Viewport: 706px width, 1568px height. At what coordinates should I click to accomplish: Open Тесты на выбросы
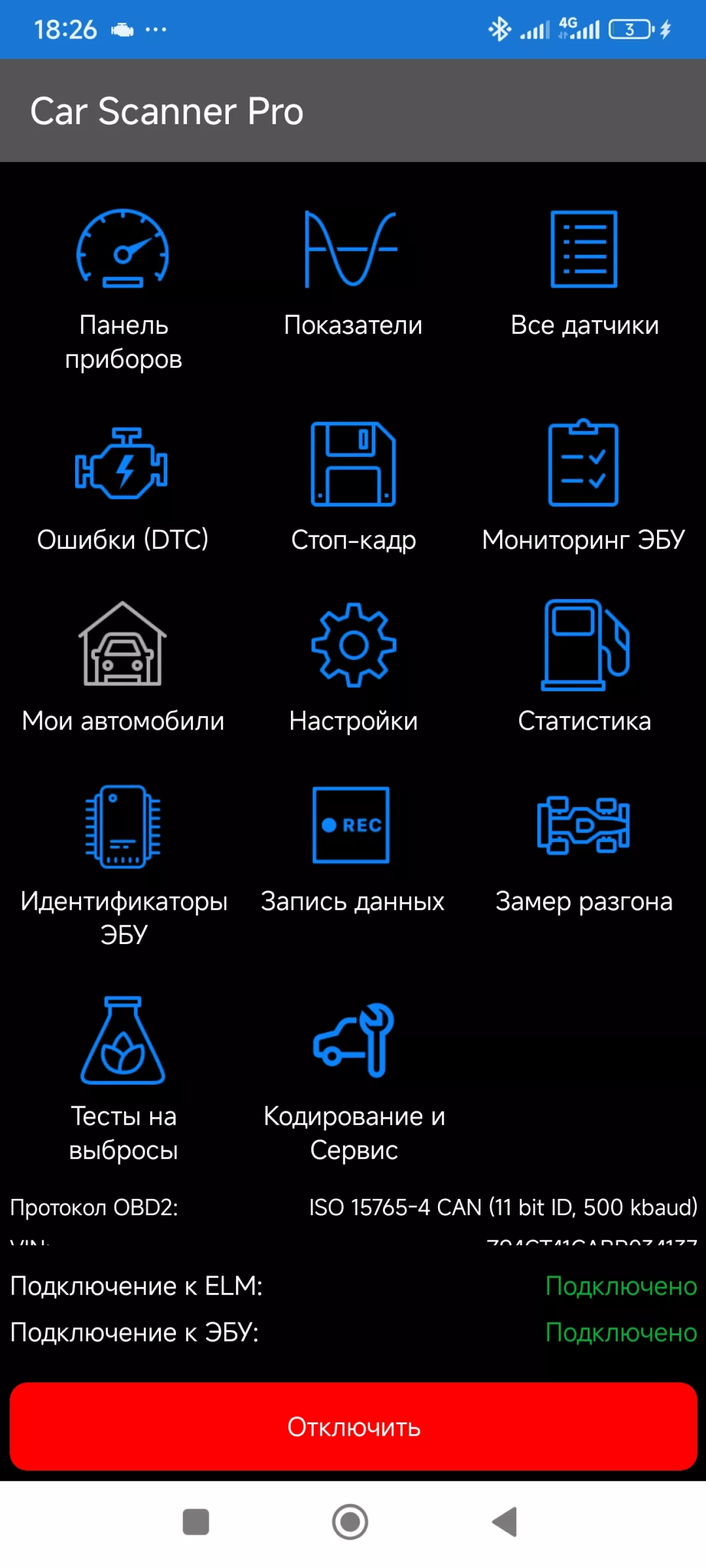[123, 1077]
